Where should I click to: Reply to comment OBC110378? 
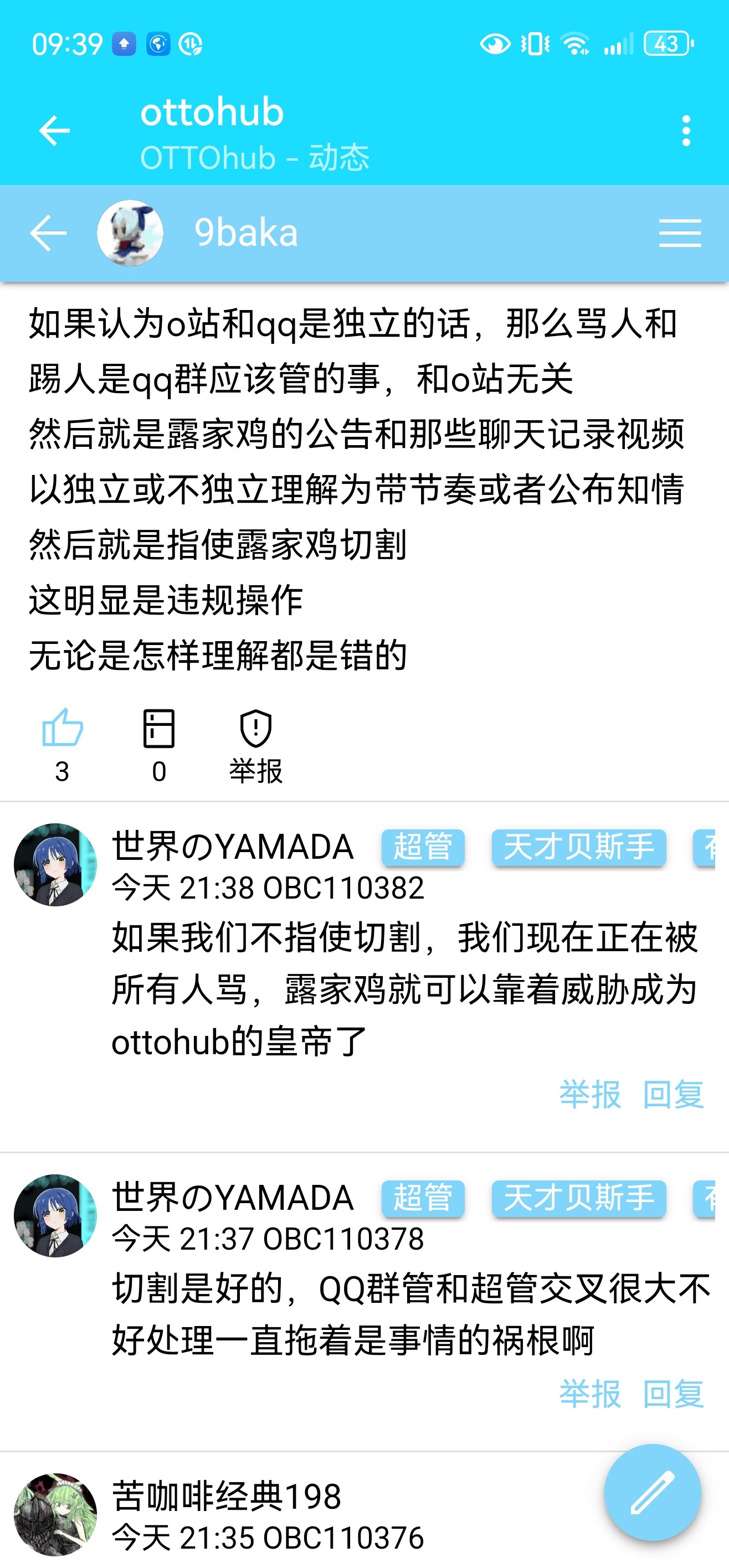(x=674, y=1392)
